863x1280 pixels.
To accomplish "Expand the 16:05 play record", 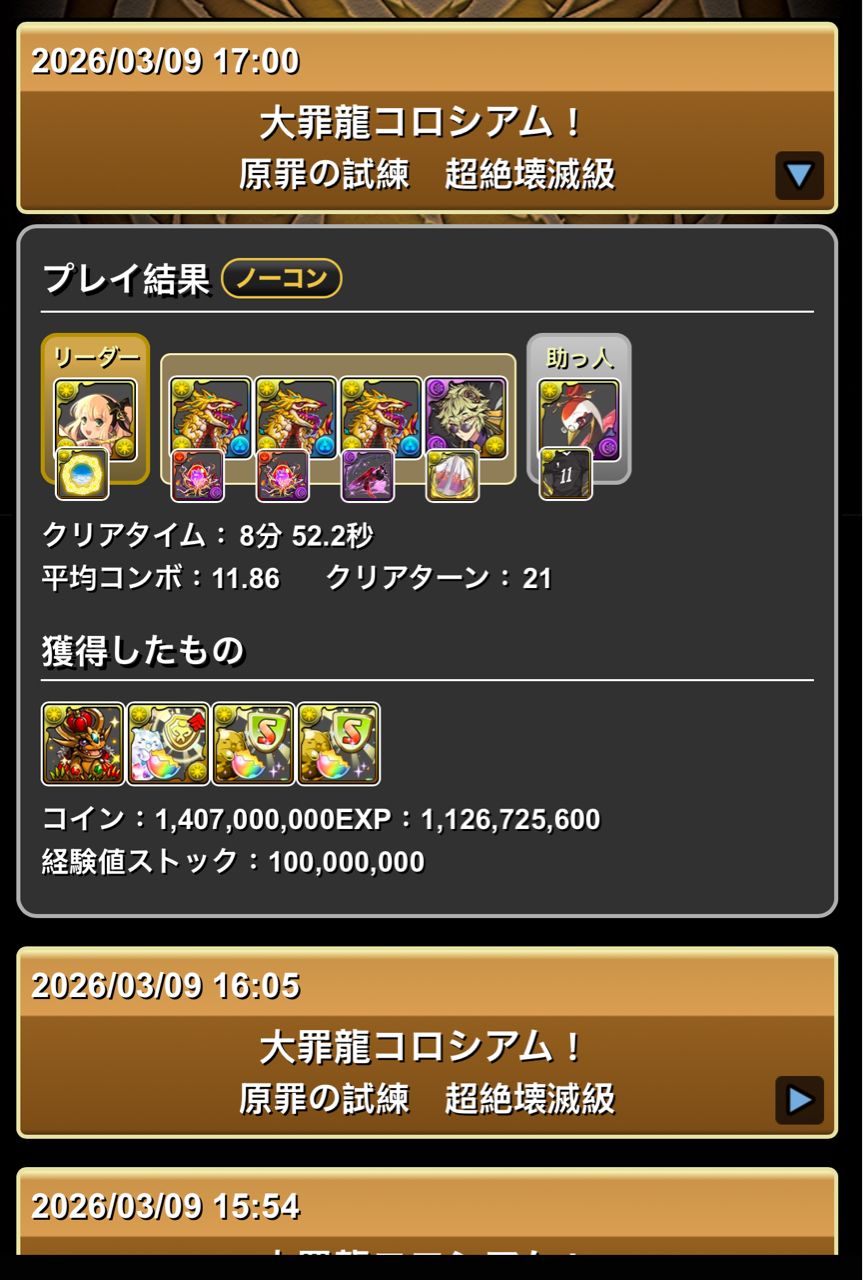I will [x=798, y=1100].
